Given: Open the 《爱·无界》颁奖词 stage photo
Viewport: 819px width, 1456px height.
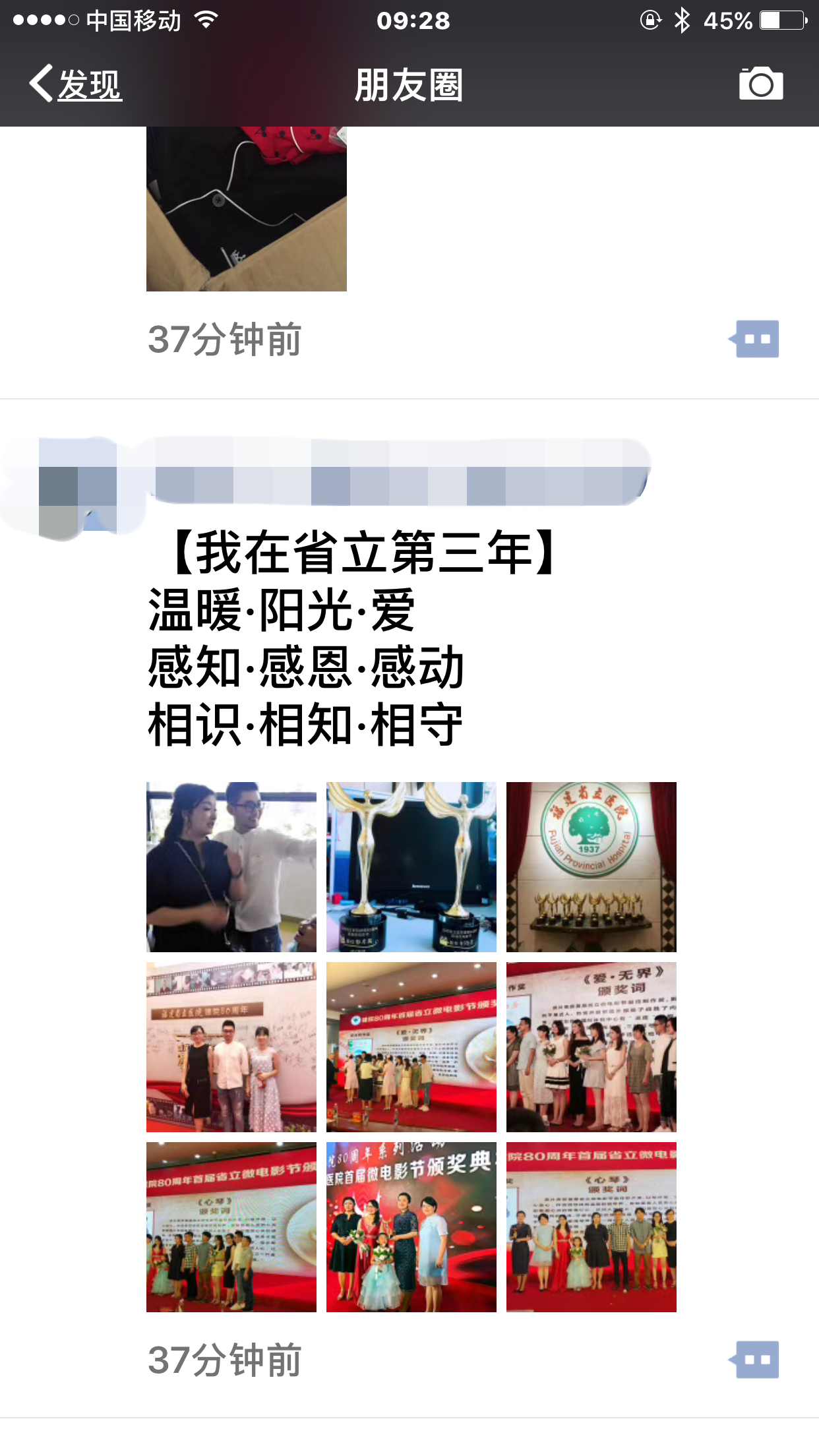Looking at the screenshot, I should click(x=591, y=1046).
